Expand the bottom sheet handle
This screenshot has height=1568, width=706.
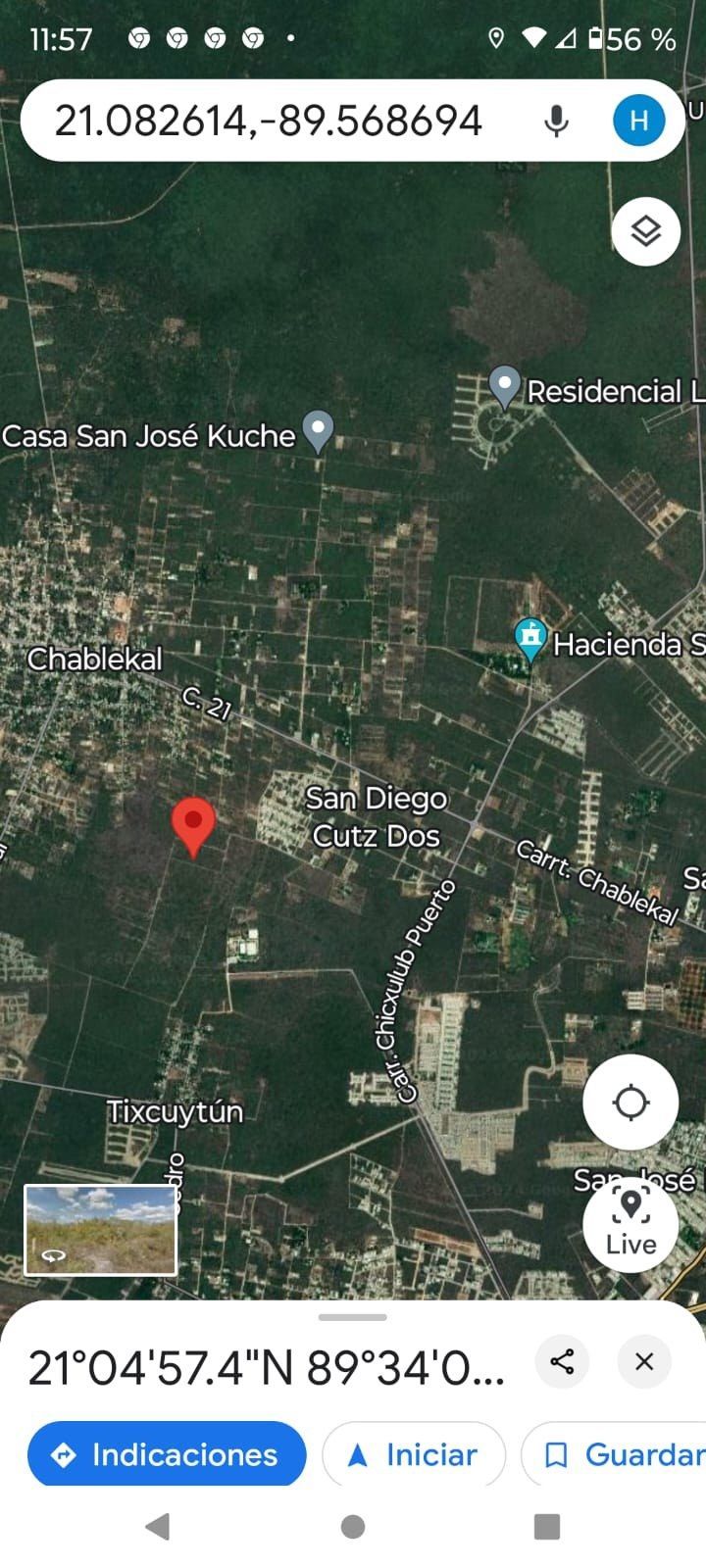(x=353, y=1317)
